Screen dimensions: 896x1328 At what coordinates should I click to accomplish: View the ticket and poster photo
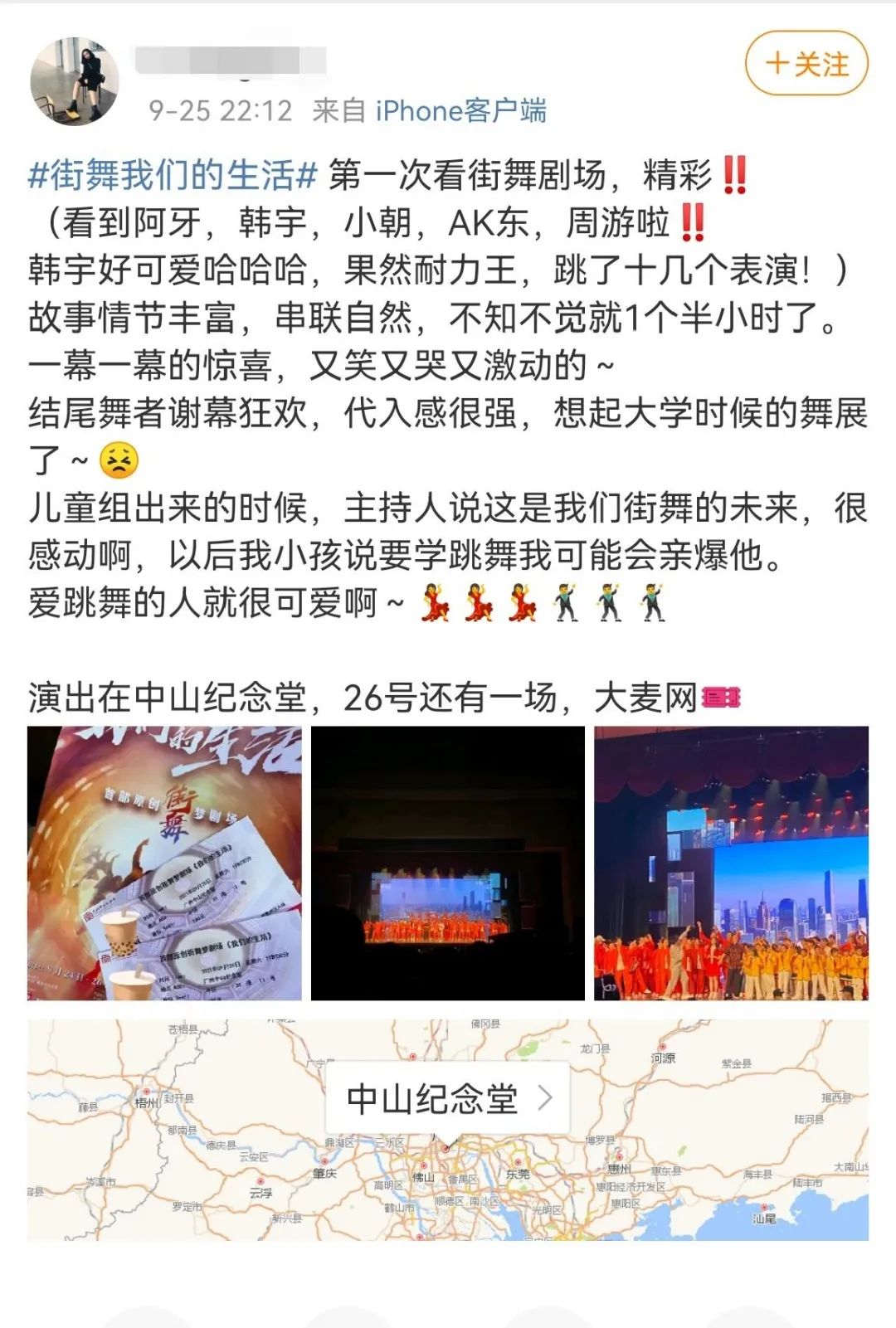(164, 863)
